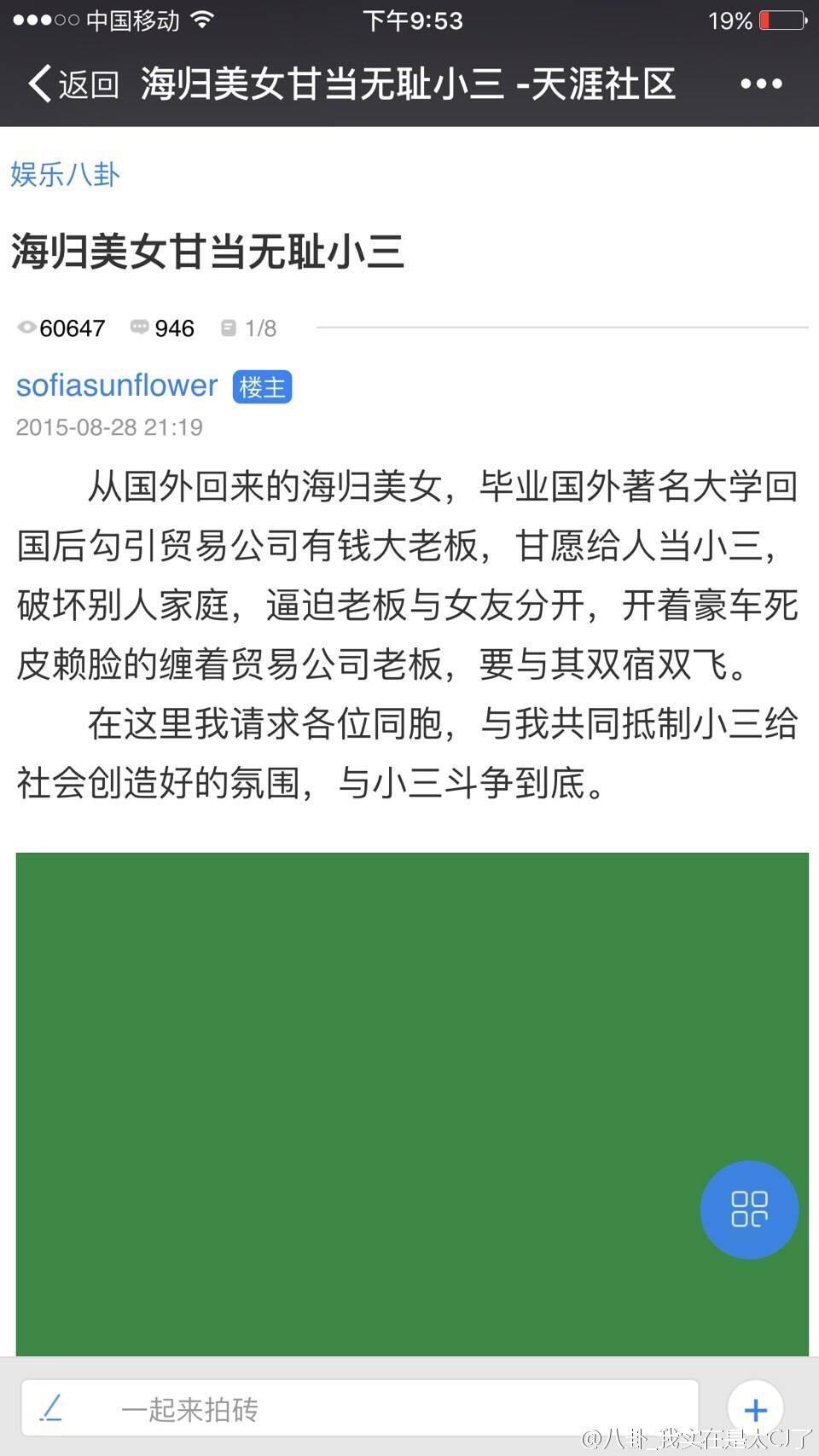The image size is (819, 1456).
Task: View sofiasunflower's profile
Action: pyautogui.click(x=117, y=386)
